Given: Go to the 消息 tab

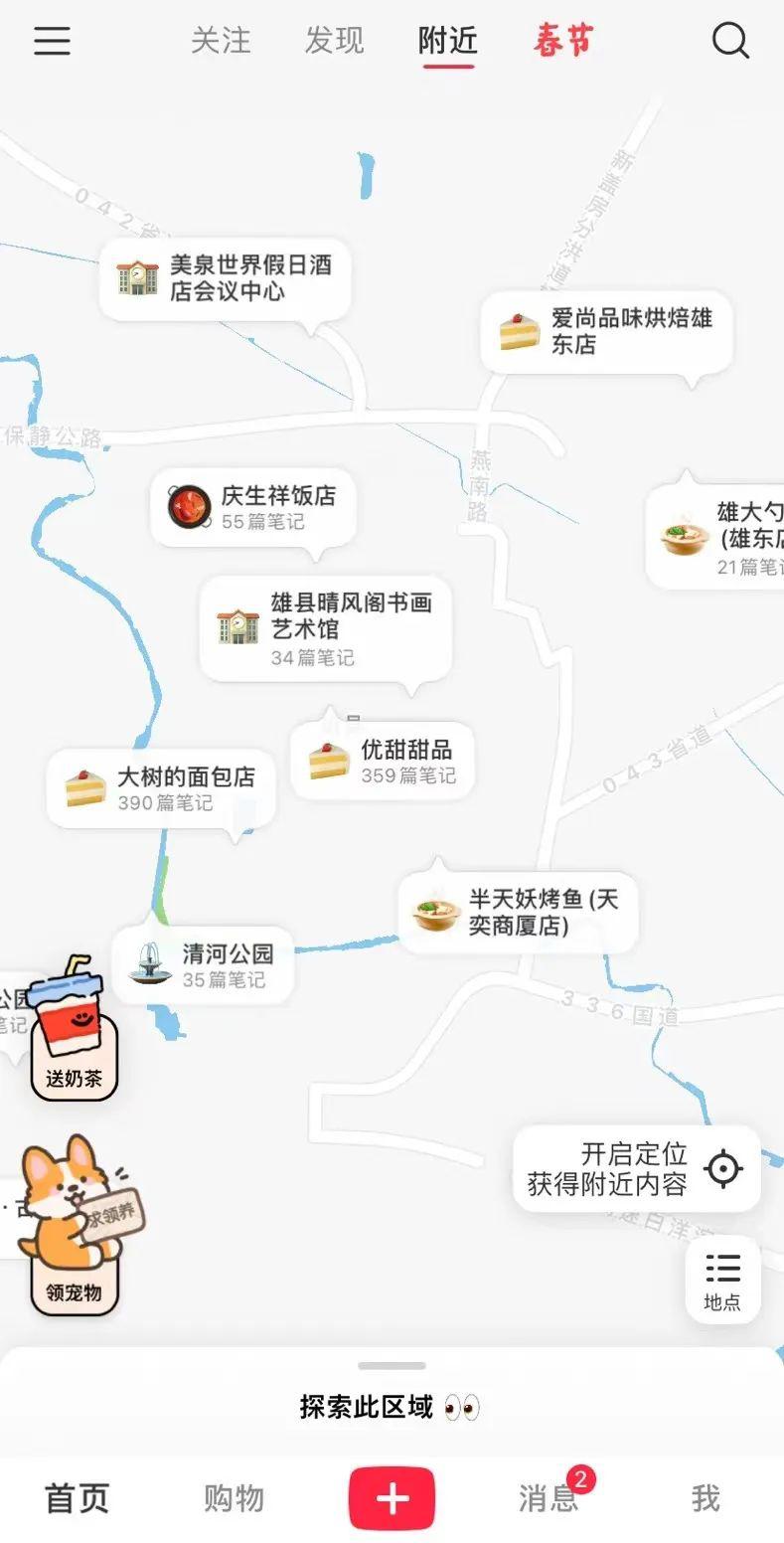Looking at the screenshot, I should (549, 1498).
